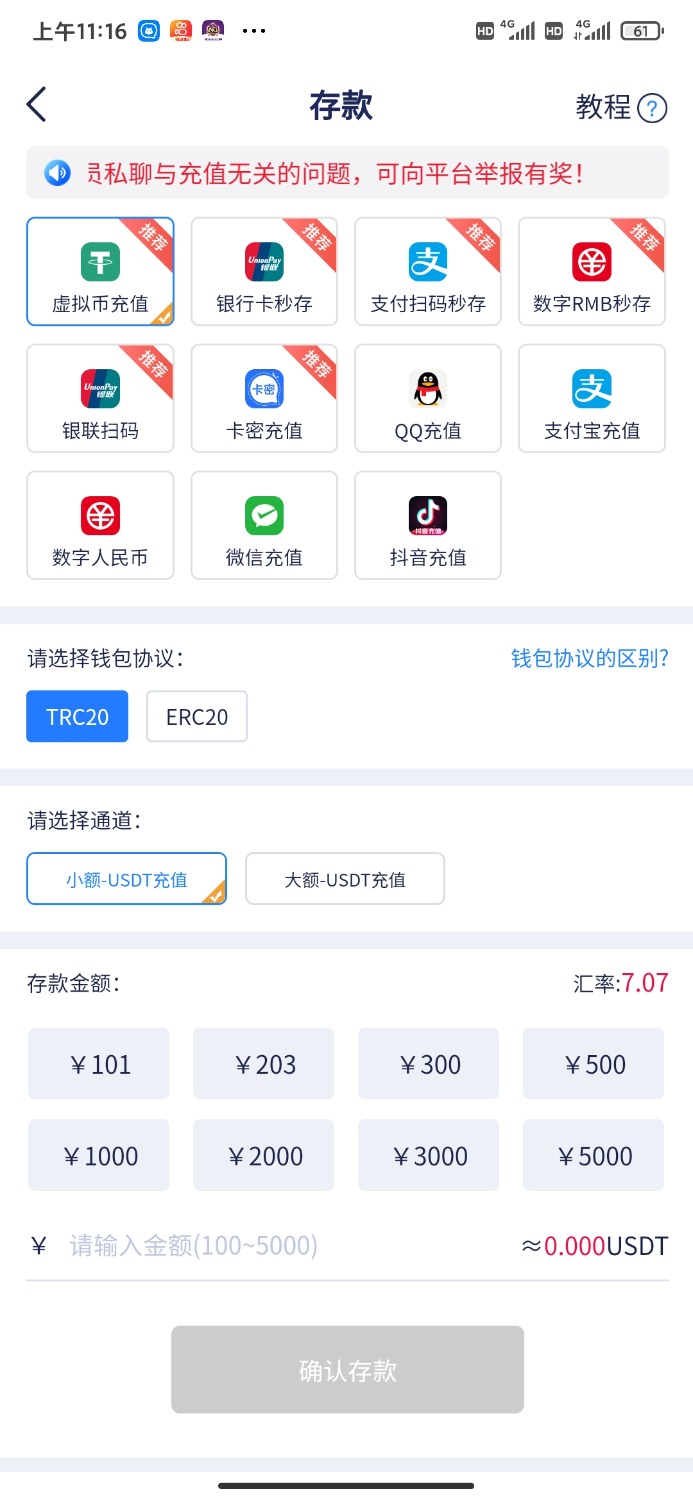Viewport: 693px width, 1500px height.
Task: Choose the ¥1000 deposit amount
Action: [99, 1156]
